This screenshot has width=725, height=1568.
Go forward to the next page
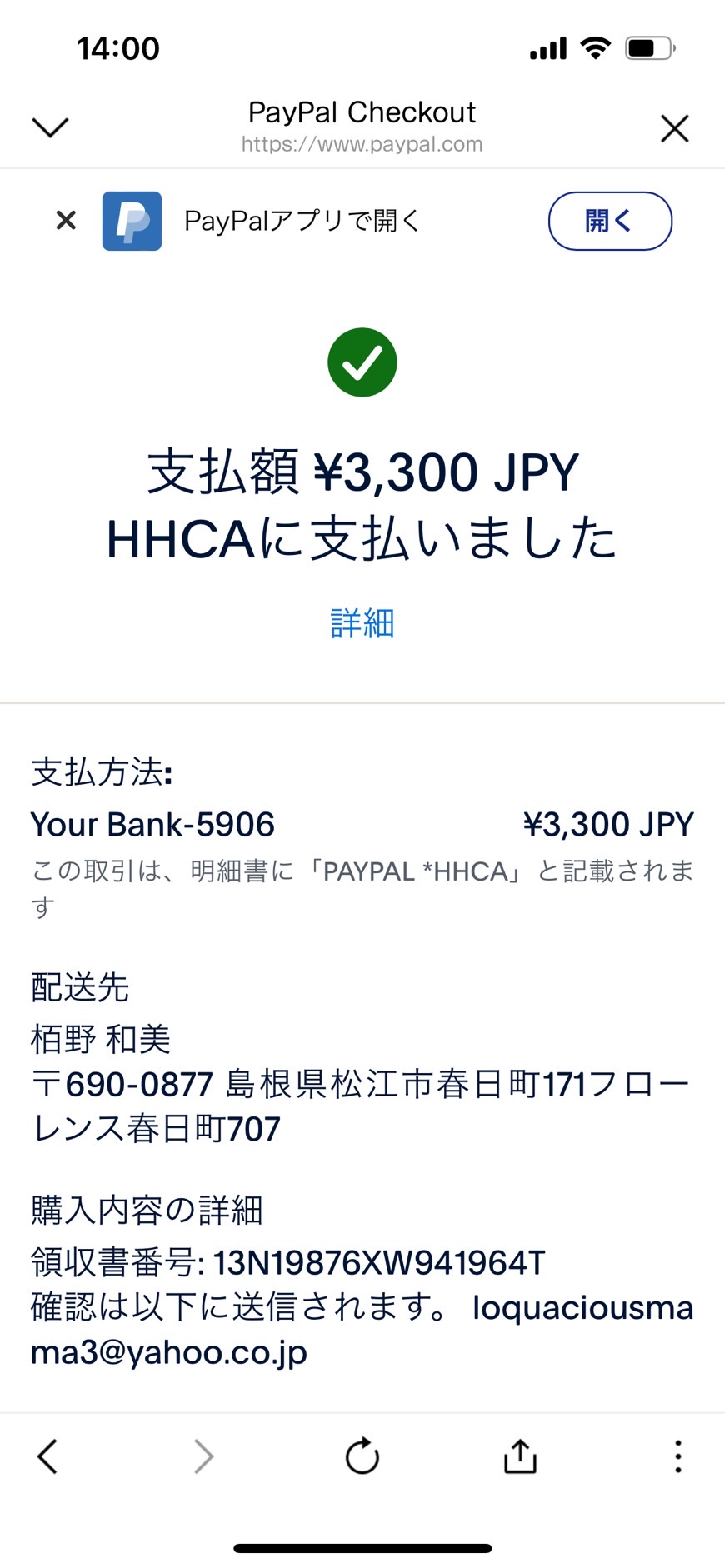tap(203, 1456)
